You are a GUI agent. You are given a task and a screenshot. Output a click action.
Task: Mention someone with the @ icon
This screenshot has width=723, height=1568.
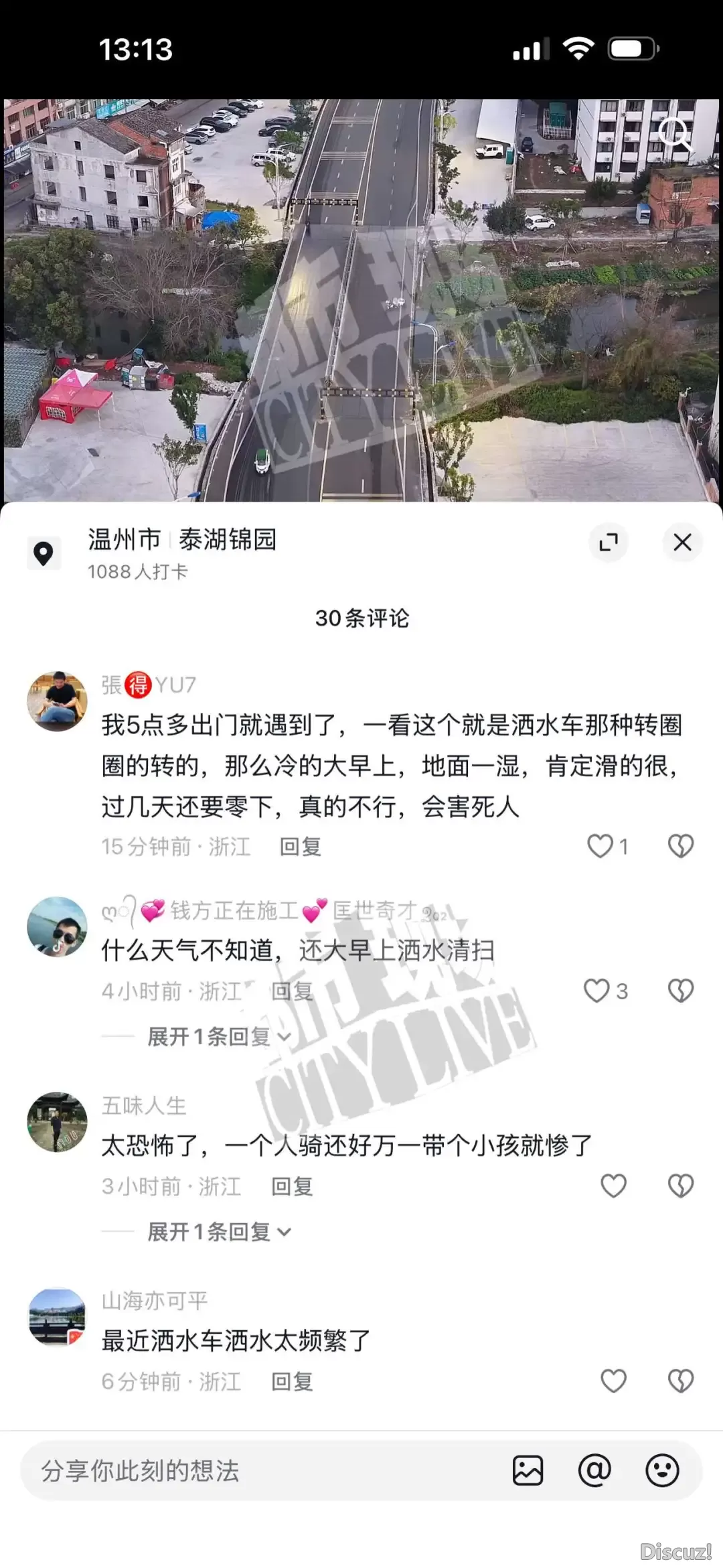(x=594, y=1471)
